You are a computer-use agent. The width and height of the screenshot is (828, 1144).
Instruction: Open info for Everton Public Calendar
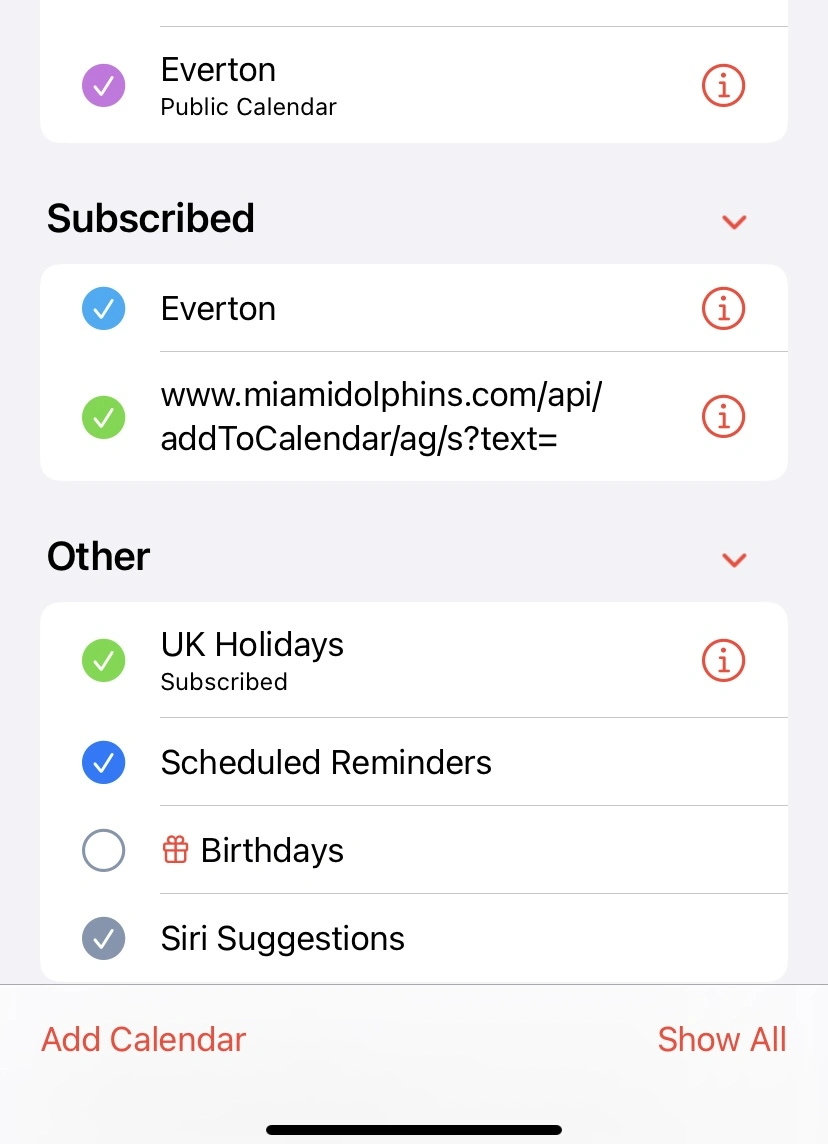723,86
